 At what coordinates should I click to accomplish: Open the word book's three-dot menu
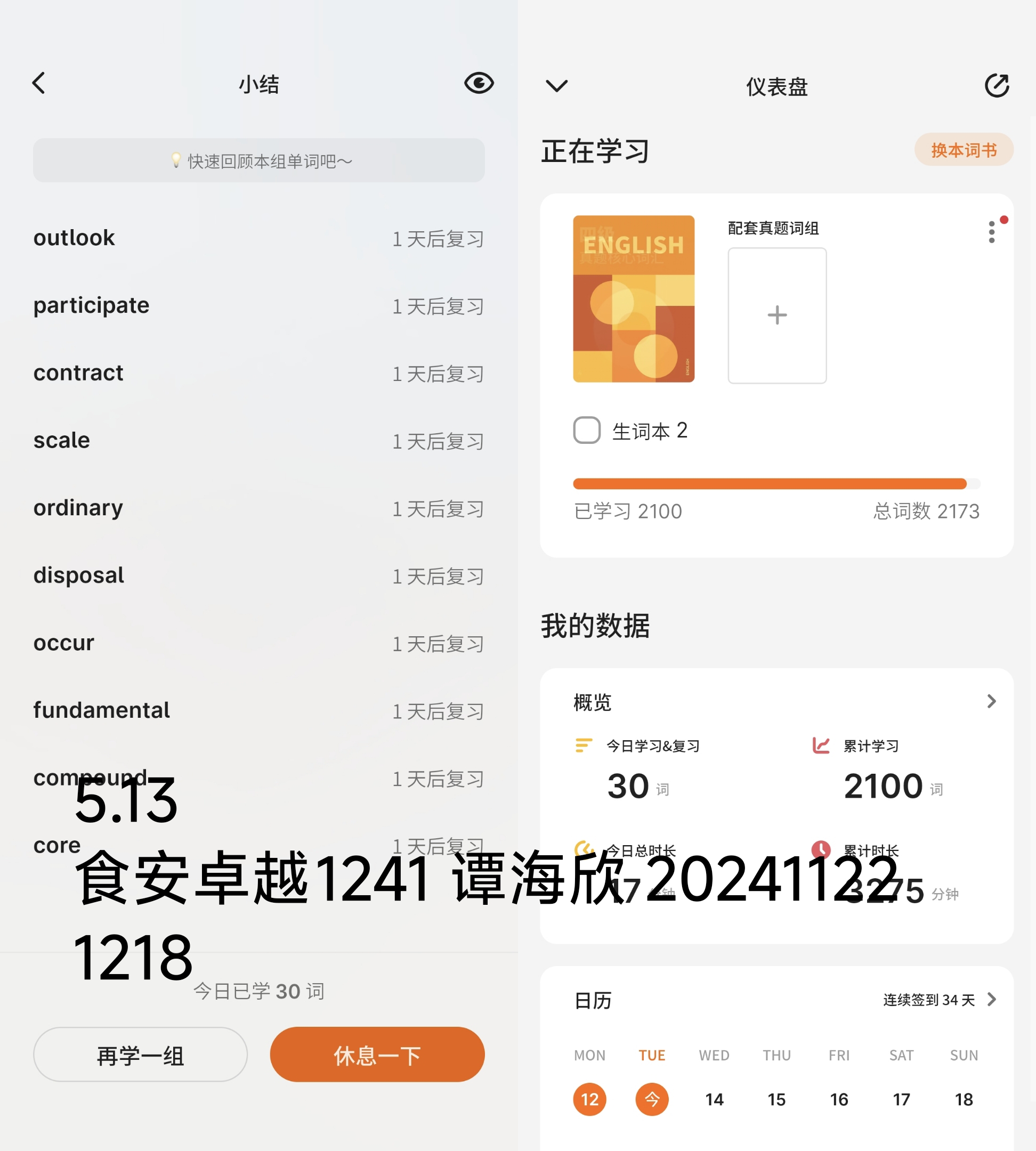pyautogui.click(x=992, y=232)
